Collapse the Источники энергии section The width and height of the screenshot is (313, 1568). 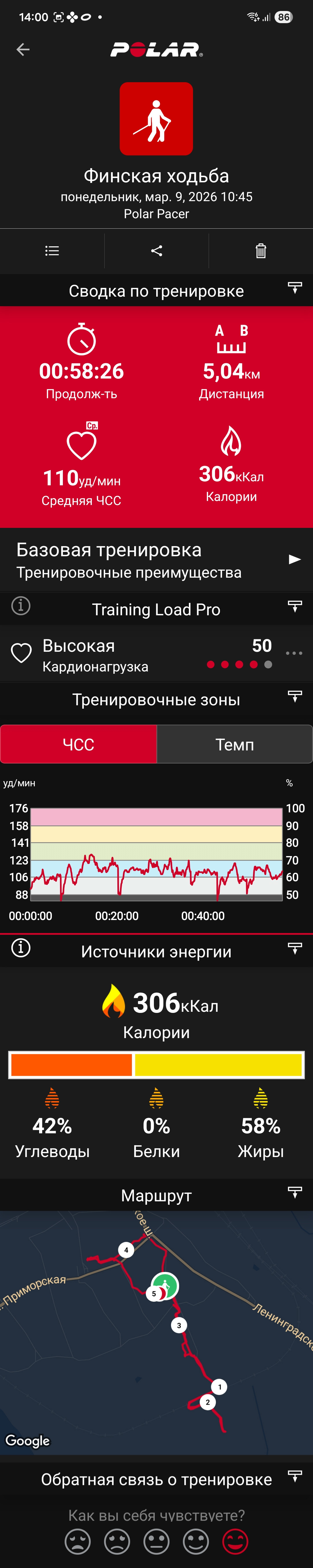pyautogui.click(x=295, y=948)
